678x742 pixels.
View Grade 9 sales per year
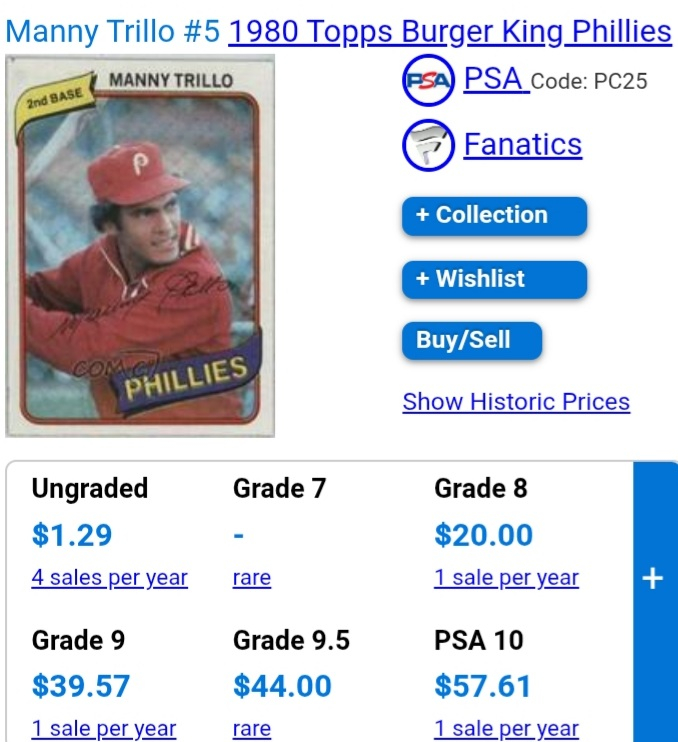103,729
